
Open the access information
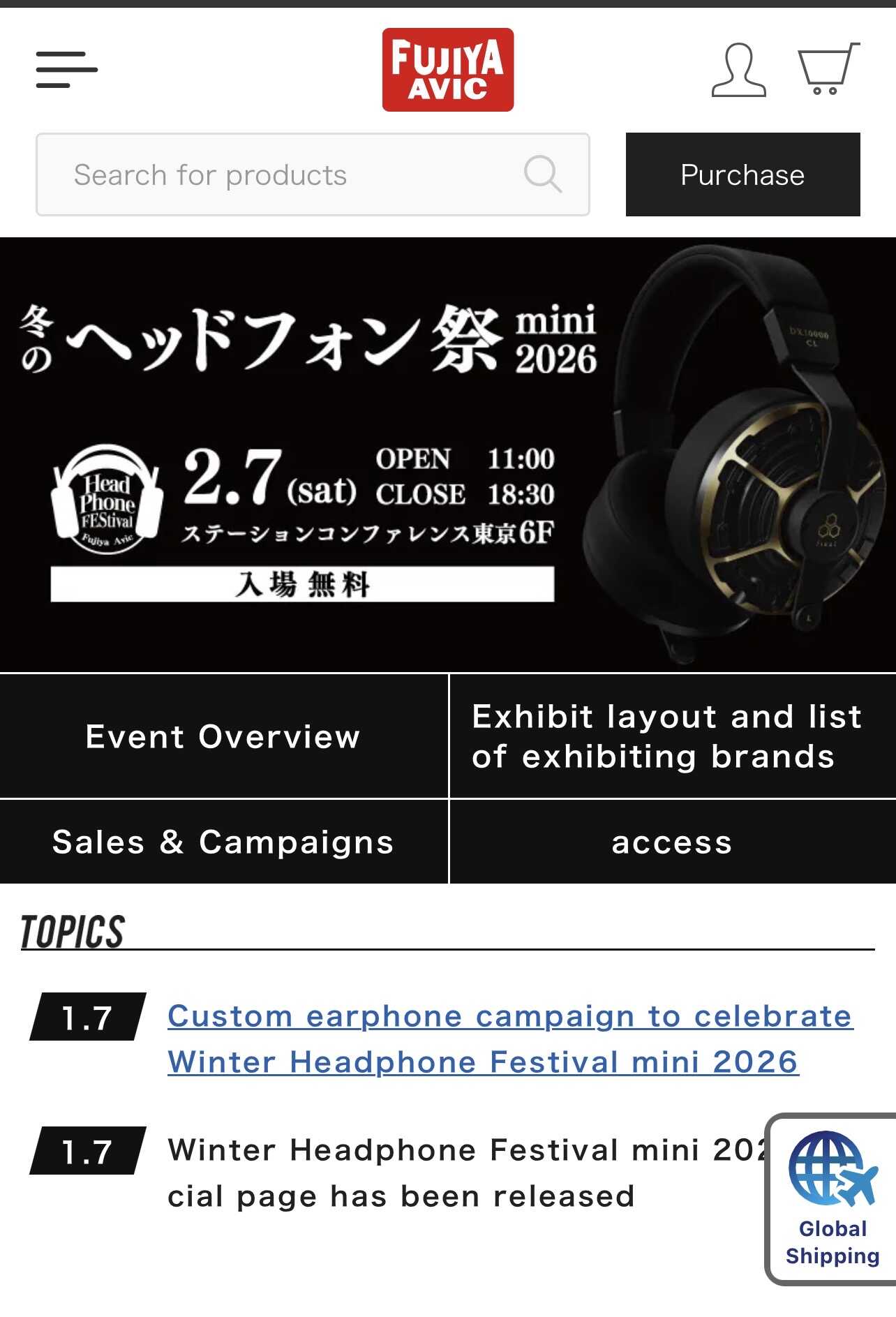672,842
